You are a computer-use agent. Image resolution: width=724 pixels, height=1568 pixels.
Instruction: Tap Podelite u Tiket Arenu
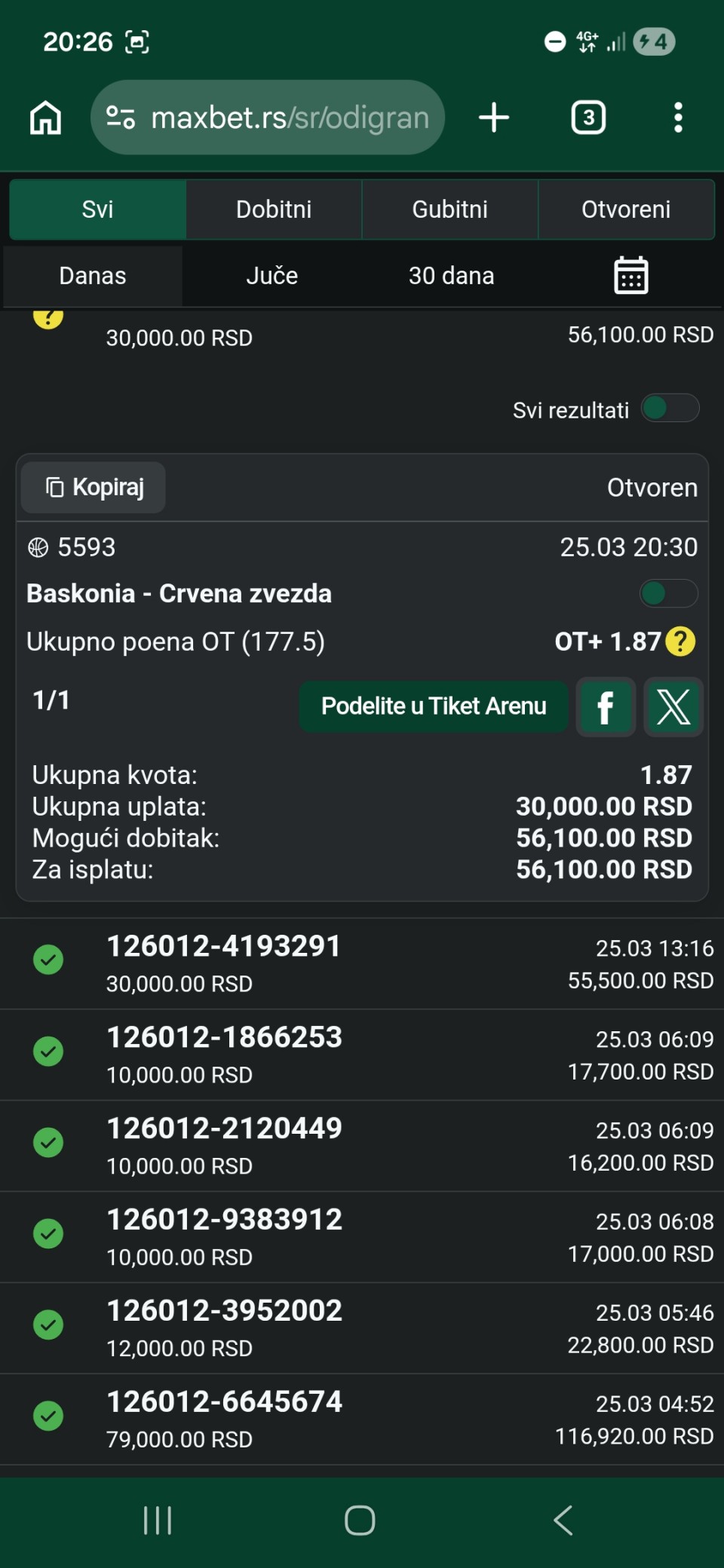point(434,706)
